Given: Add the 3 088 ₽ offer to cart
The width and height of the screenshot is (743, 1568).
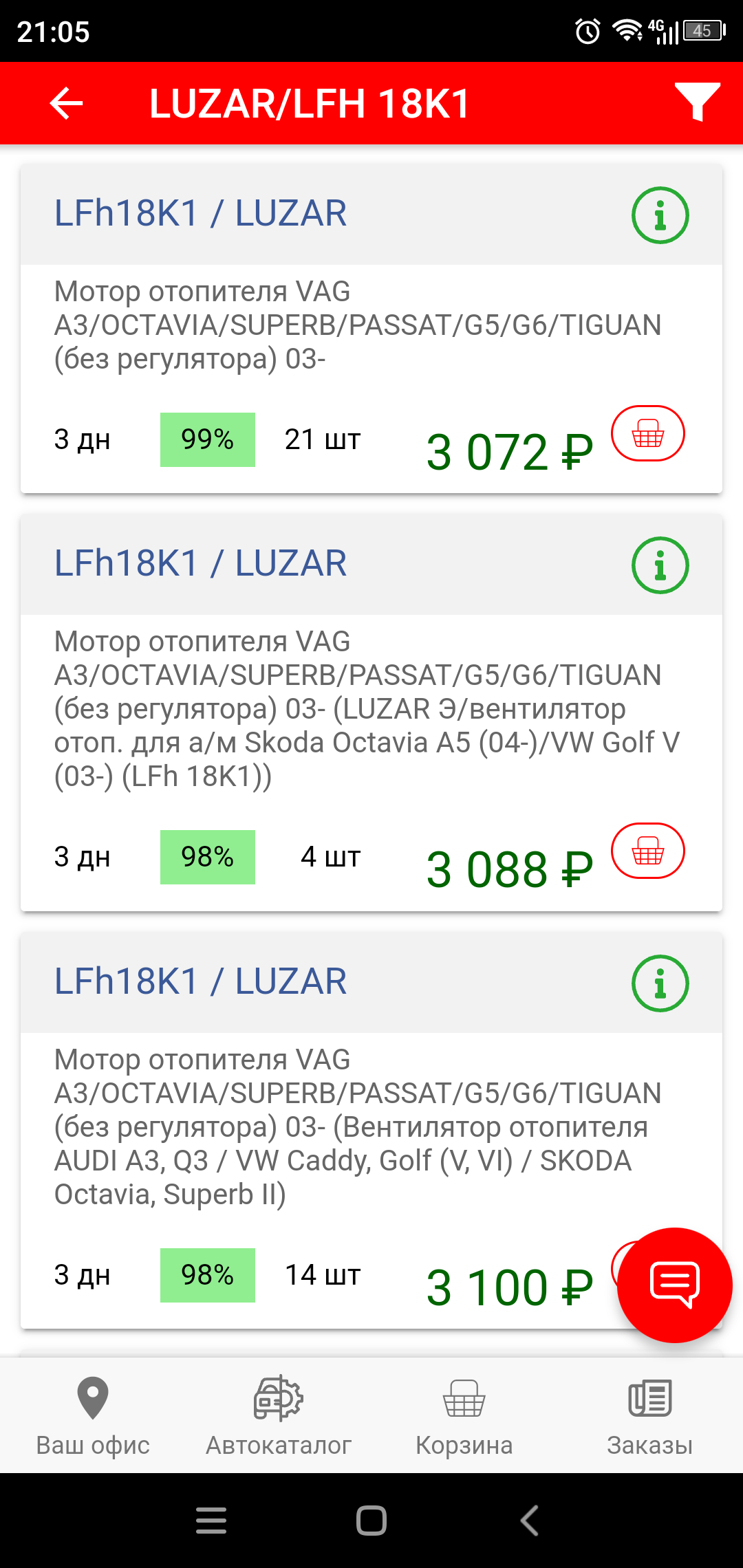Looking at the screenshot, I should click(x=647, y=851).
